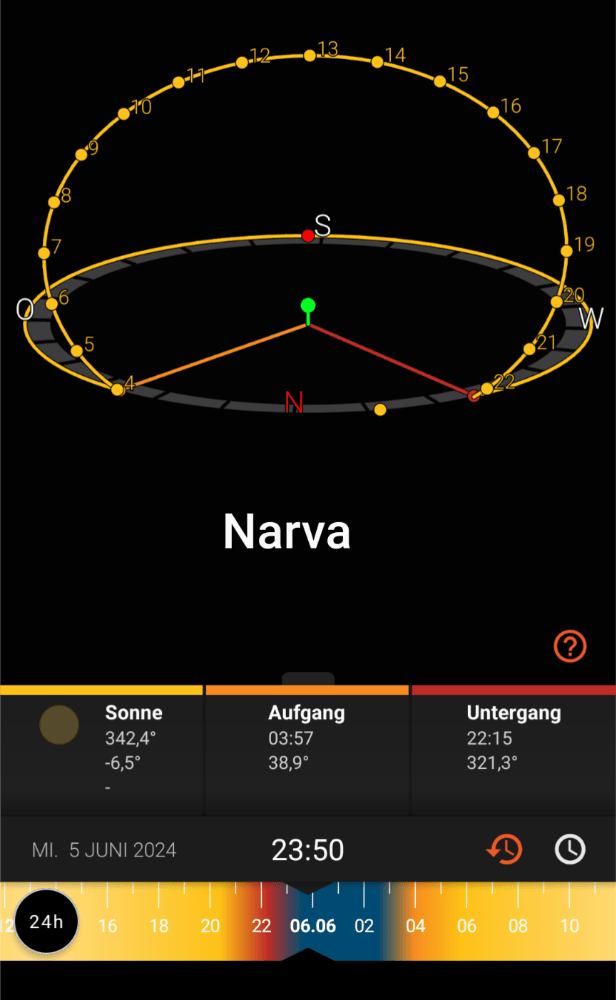Select the Aufgang sunrise panel

(307, 750)
